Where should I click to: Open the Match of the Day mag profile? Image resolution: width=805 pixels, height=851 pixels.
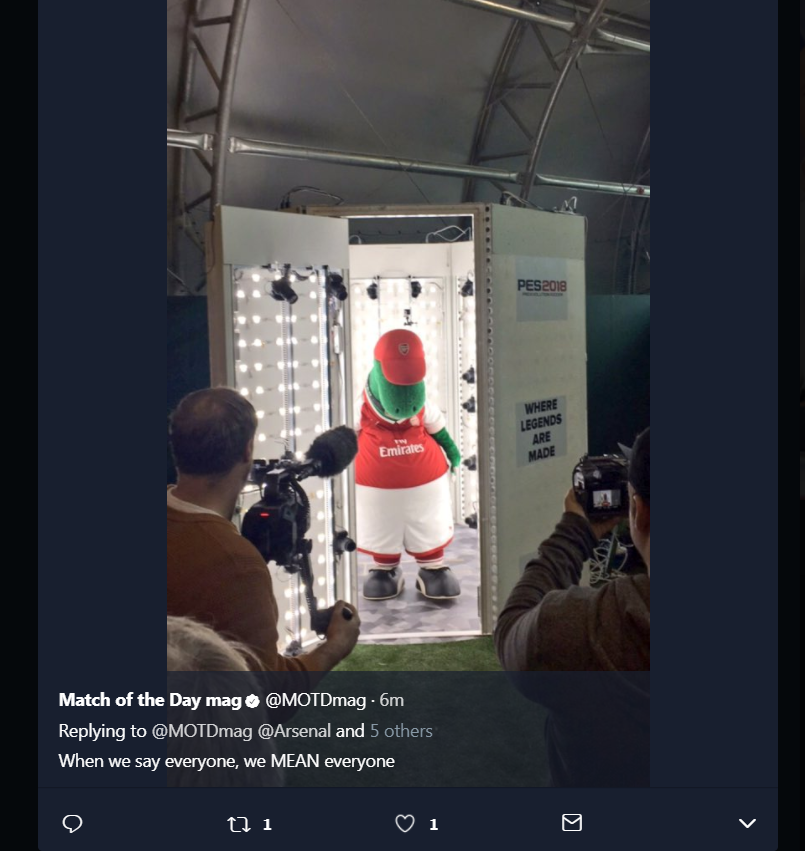tap(150, 700)
